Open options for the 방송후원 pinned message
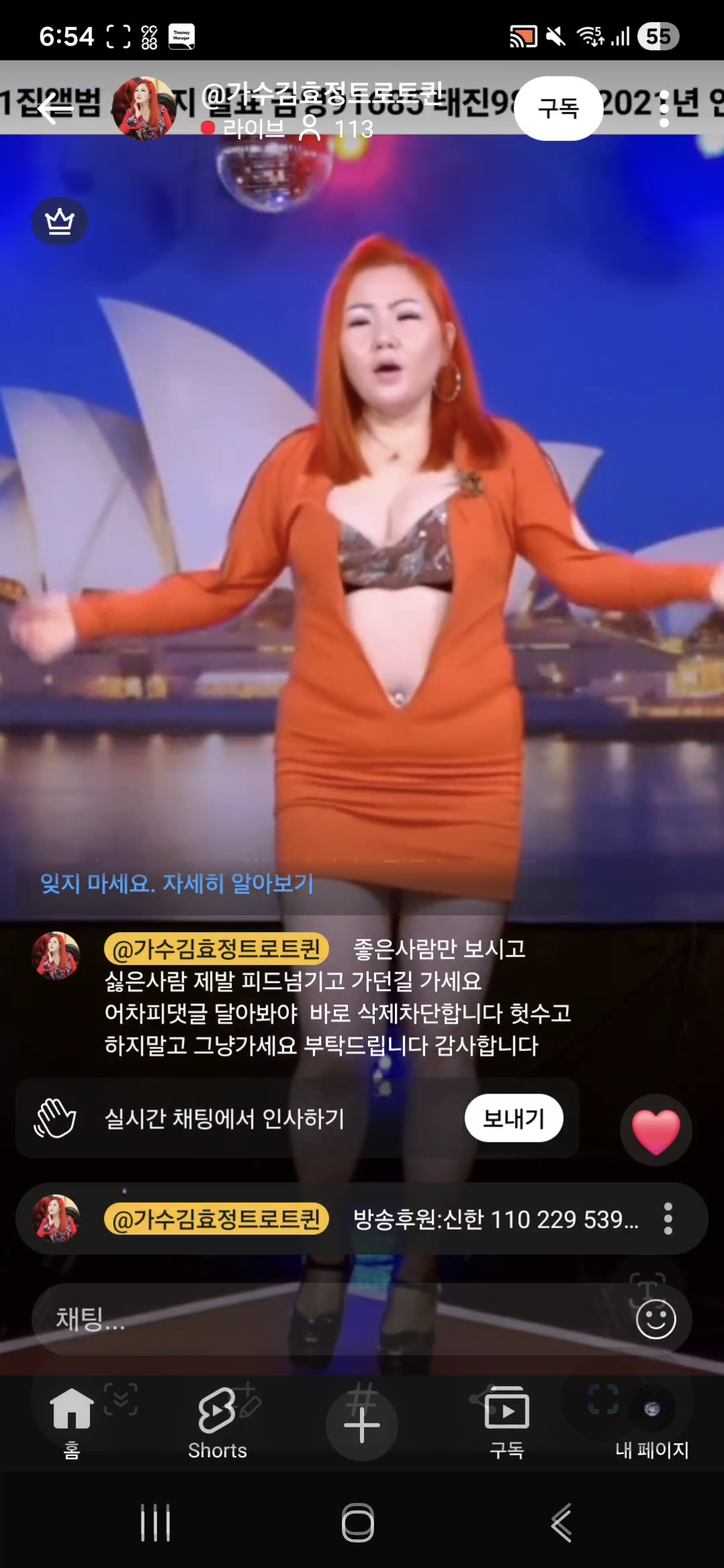Viewport: 724px width, 1568px height. 668,1218
